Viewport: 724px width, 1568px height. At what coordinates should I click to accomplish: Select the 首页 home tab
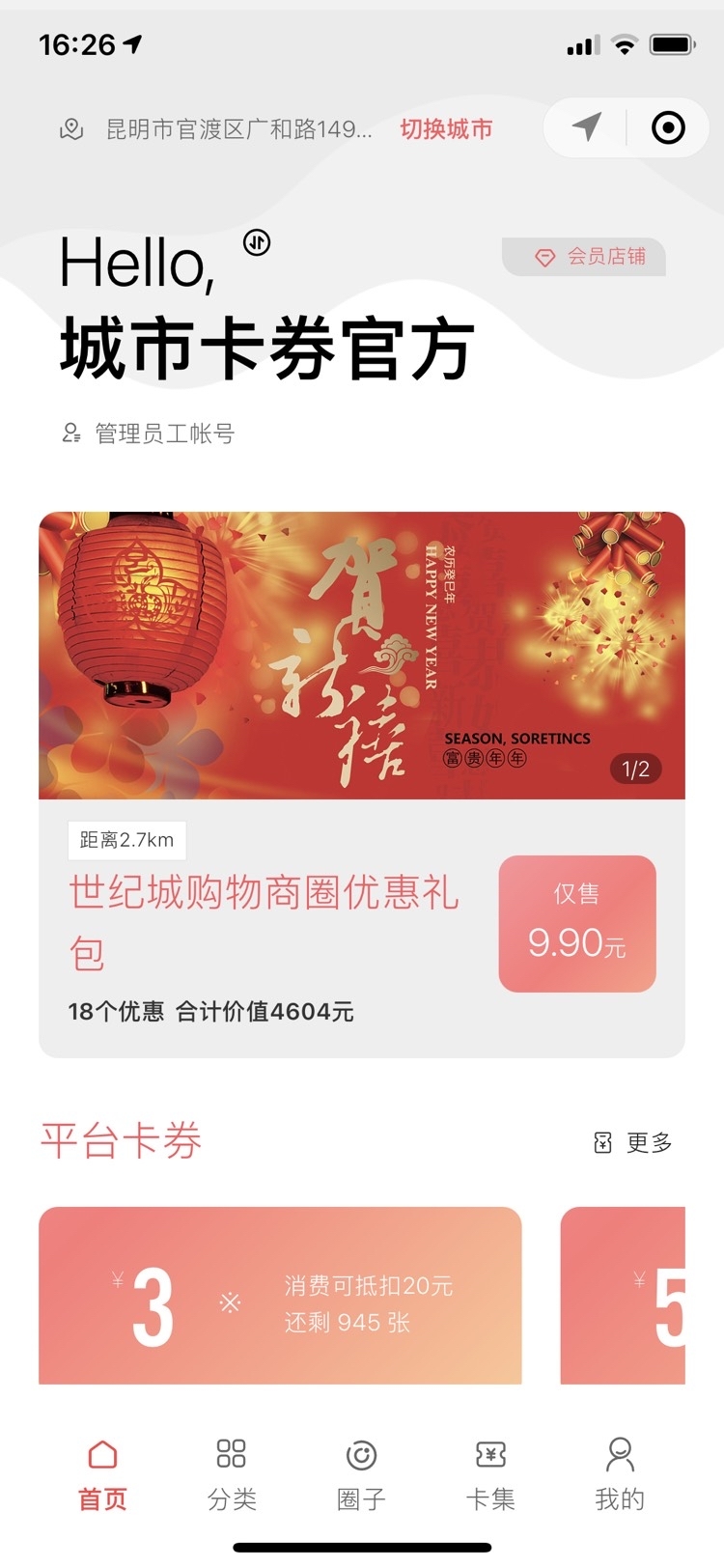click(102, 1473)
